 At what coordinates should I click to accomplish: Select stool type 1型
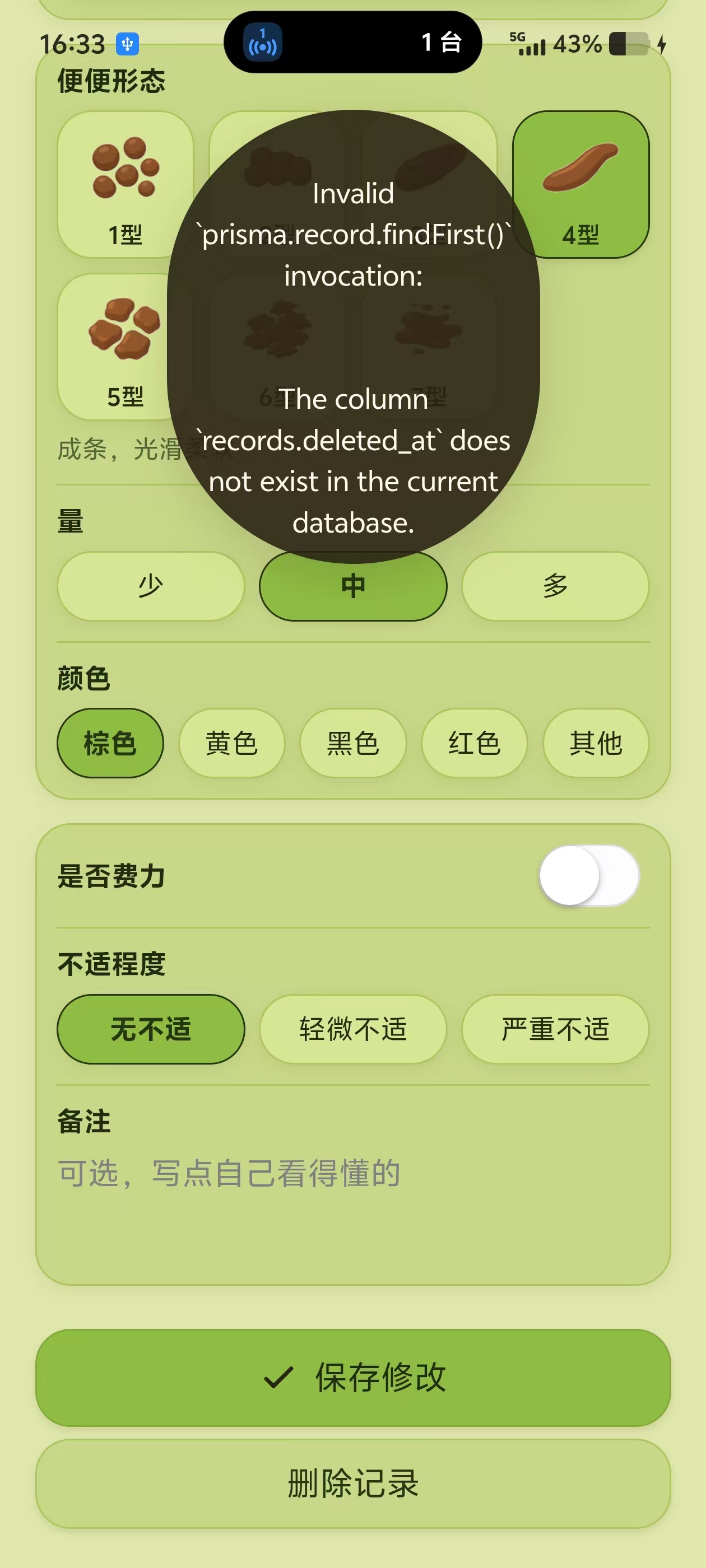(126, 184)
